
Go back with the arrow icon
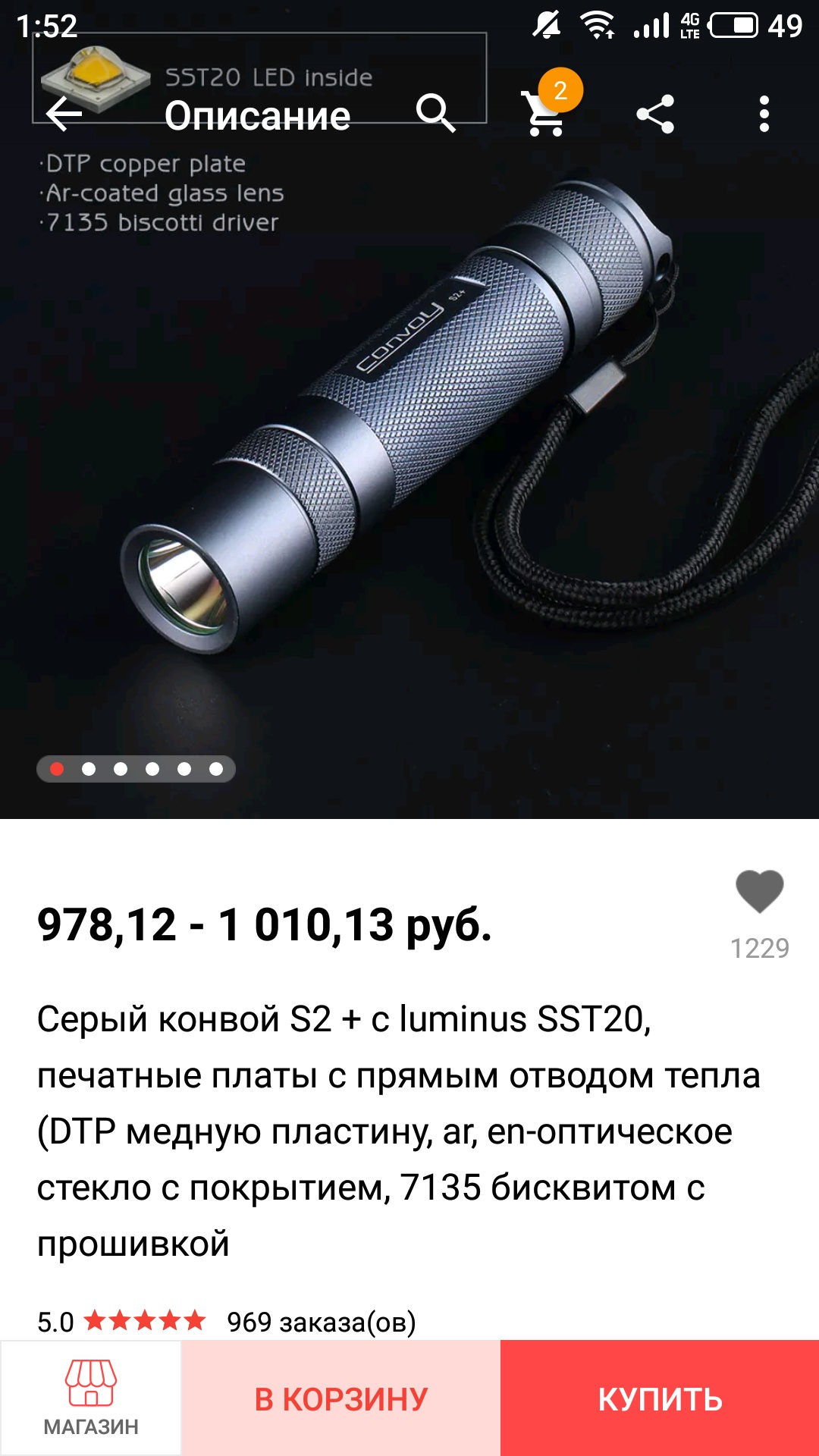click(x=64, y=115)
